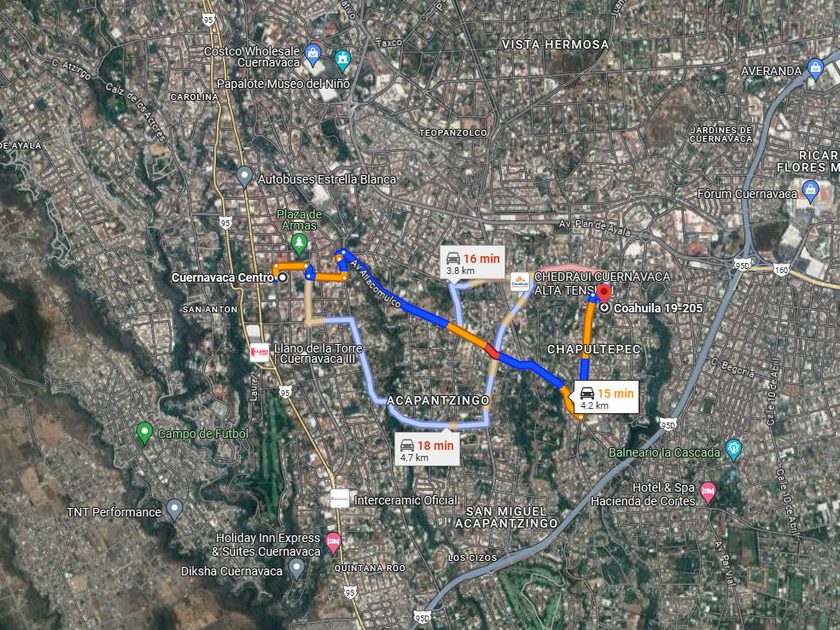The height and width of the screenshot is (630, 840).
Task: Tap the Averanda shopping marker
Action: click(x=814, y=70)
